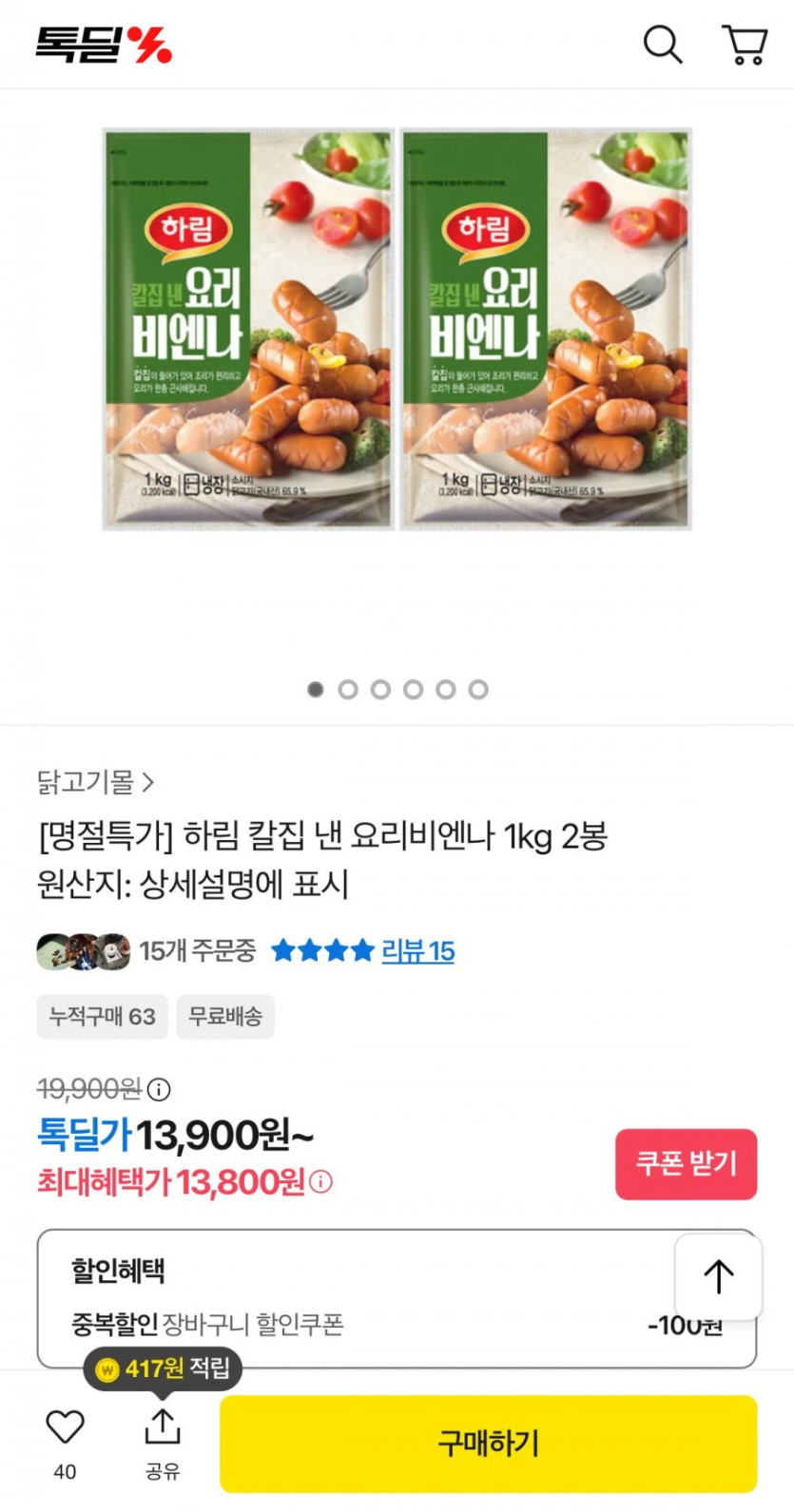View the 하림 요리비엔나 product image
This screenshot has height=1512, width=794.
point(397,329)
